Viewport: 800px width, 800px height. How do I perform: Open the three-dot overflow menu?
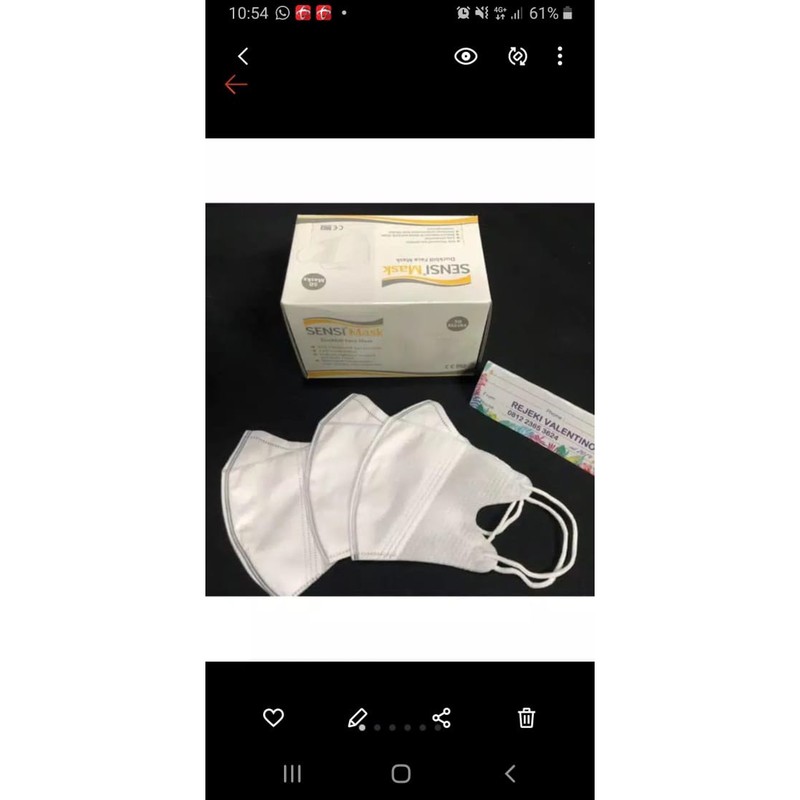click(x=560, y=56)
